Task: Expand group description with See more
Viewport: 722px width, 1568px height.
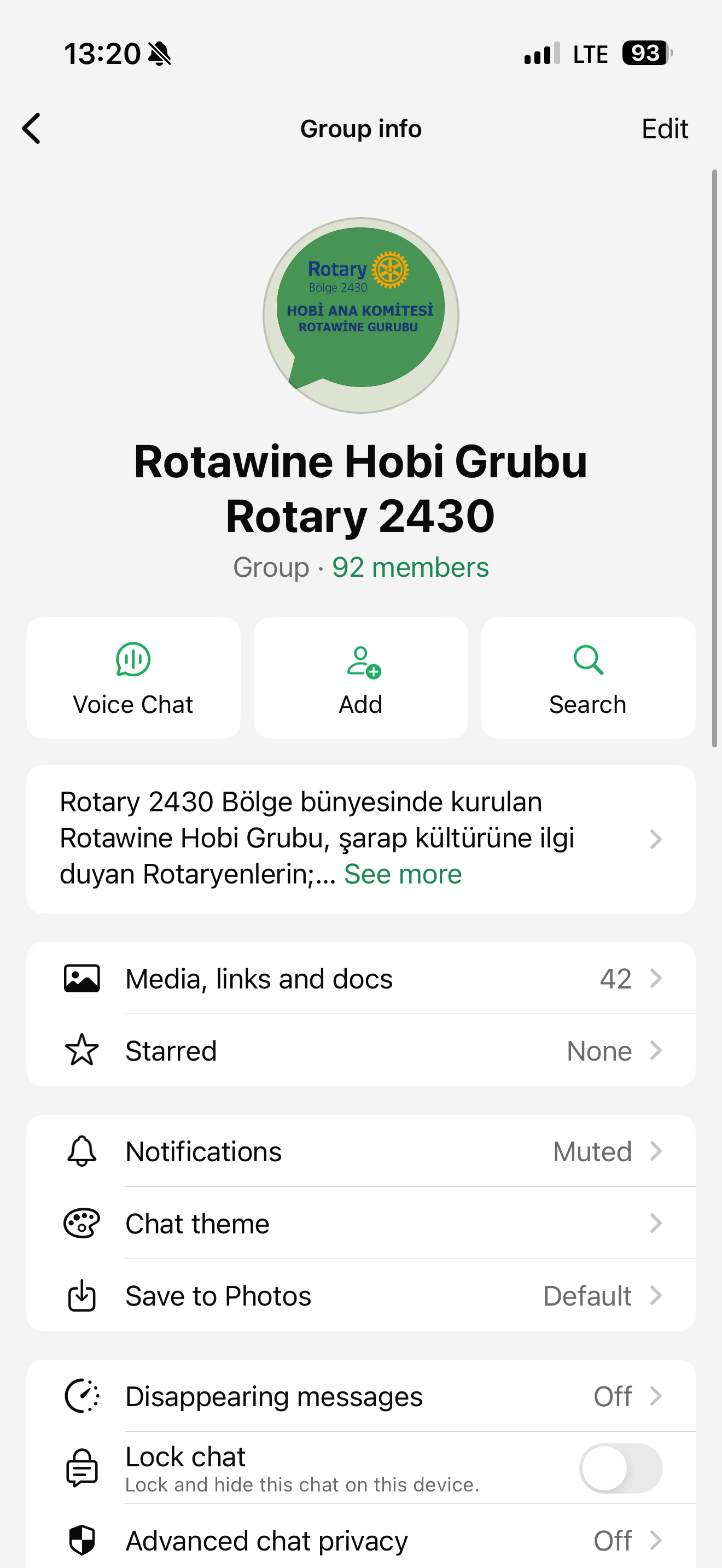Action: [403, 874]
